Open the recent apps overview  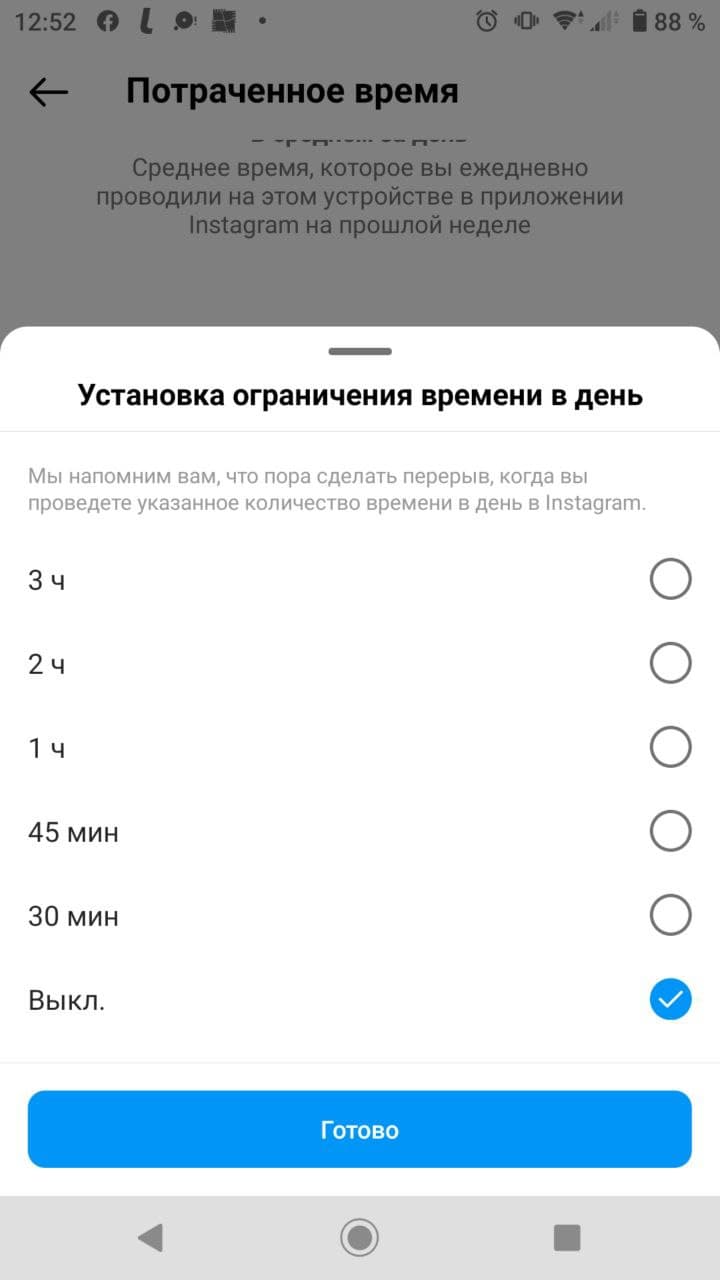(567, 1238)
